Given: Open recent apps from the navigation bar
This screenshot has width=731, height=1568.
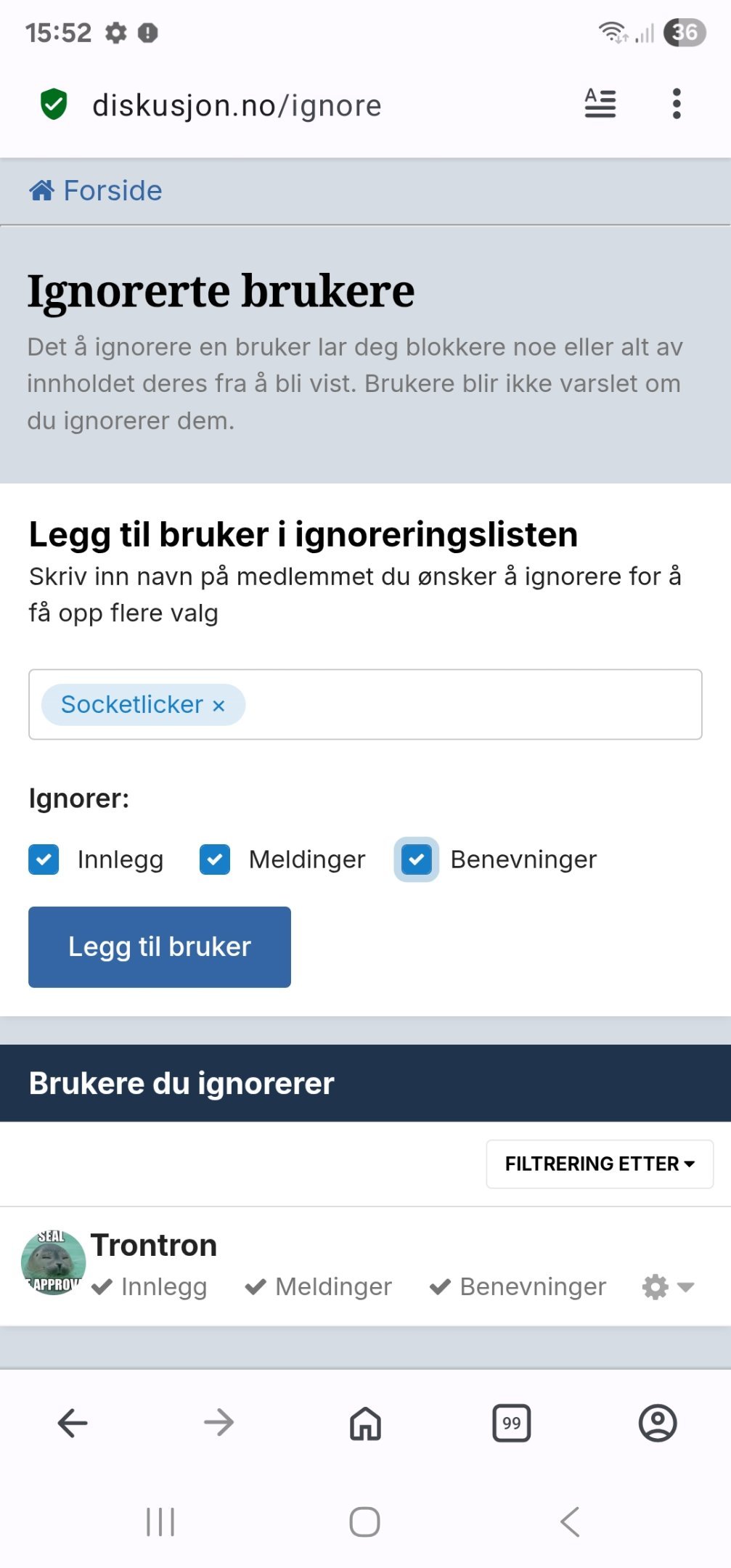Looking at the screenshot, I should (160, 1522).
